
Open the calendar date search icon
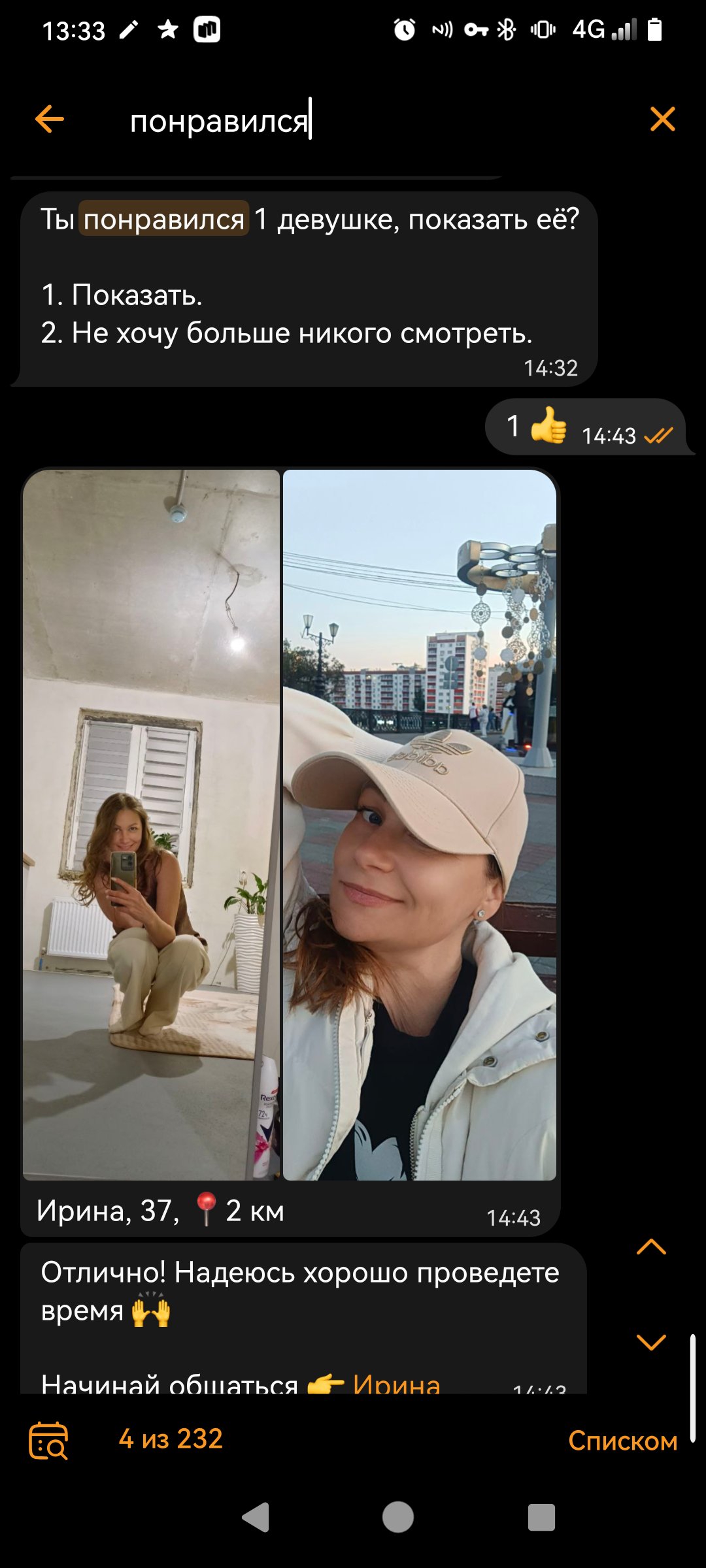(48, 1440)
